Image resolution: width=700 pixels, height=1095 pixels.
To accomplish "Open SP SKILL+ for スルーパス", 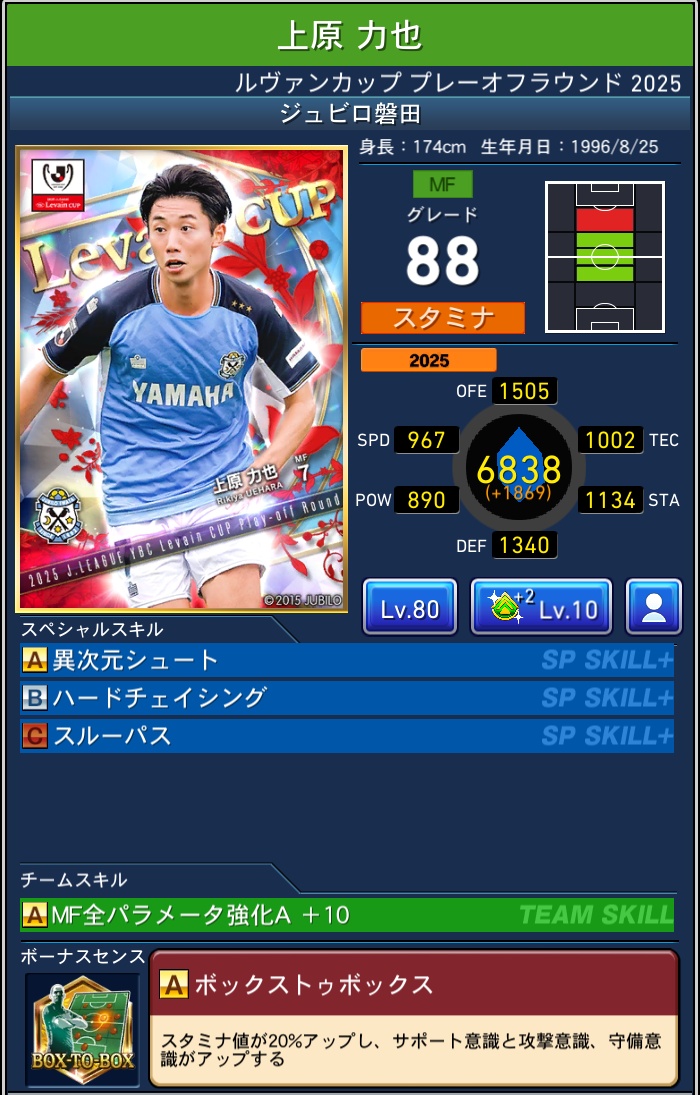I will point(606,736).
